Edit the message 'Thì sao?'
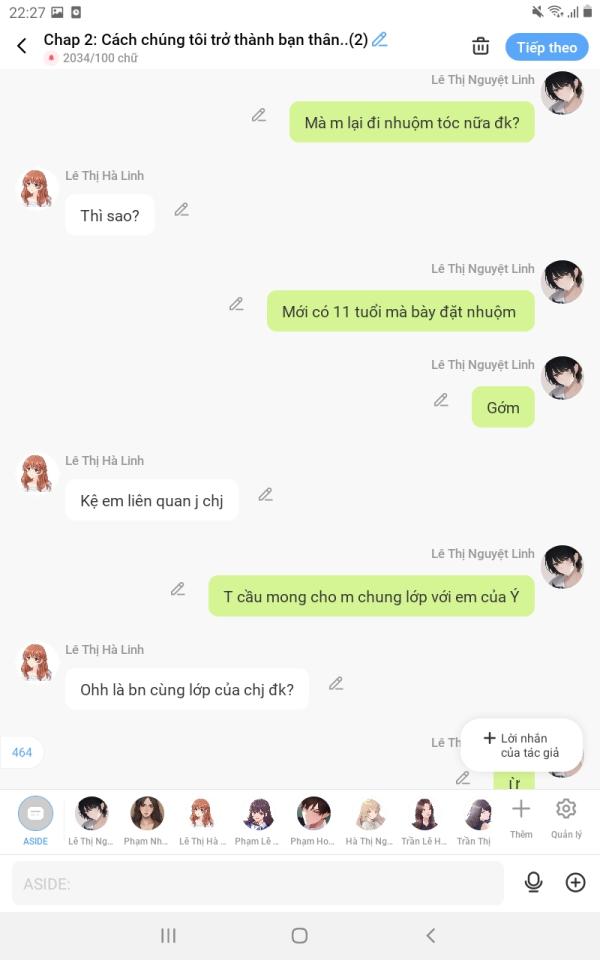 click(181, 209)
